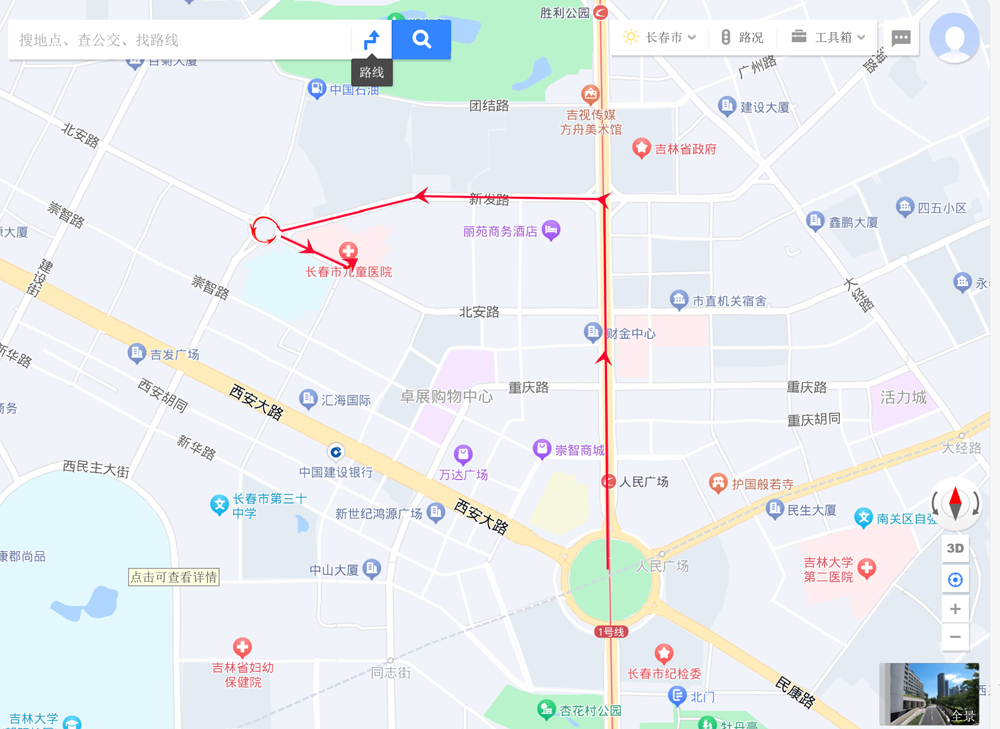
Task: Locate my current position
Action: click(955, 580)
